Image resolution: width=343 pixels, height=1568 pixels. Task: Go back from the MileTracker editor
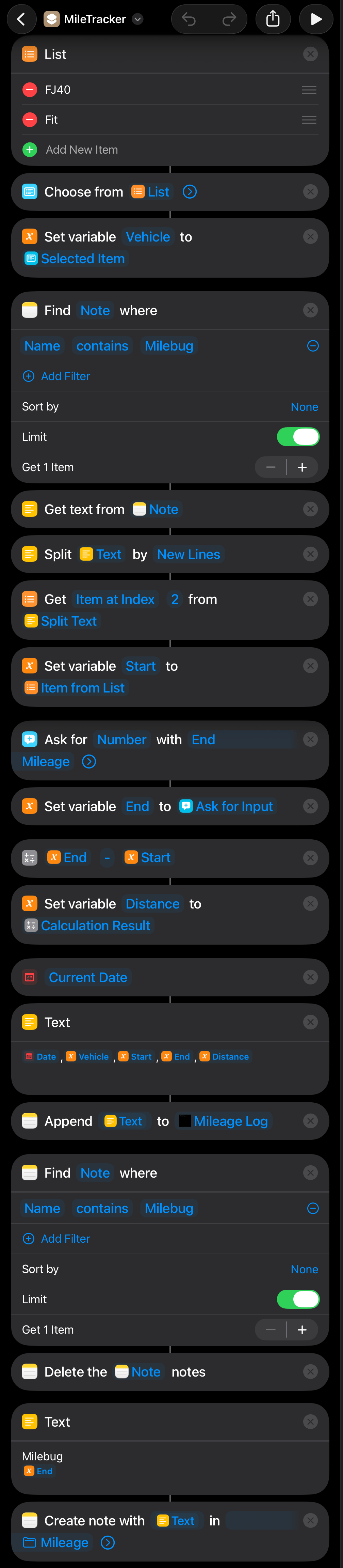tap(21, 19)
